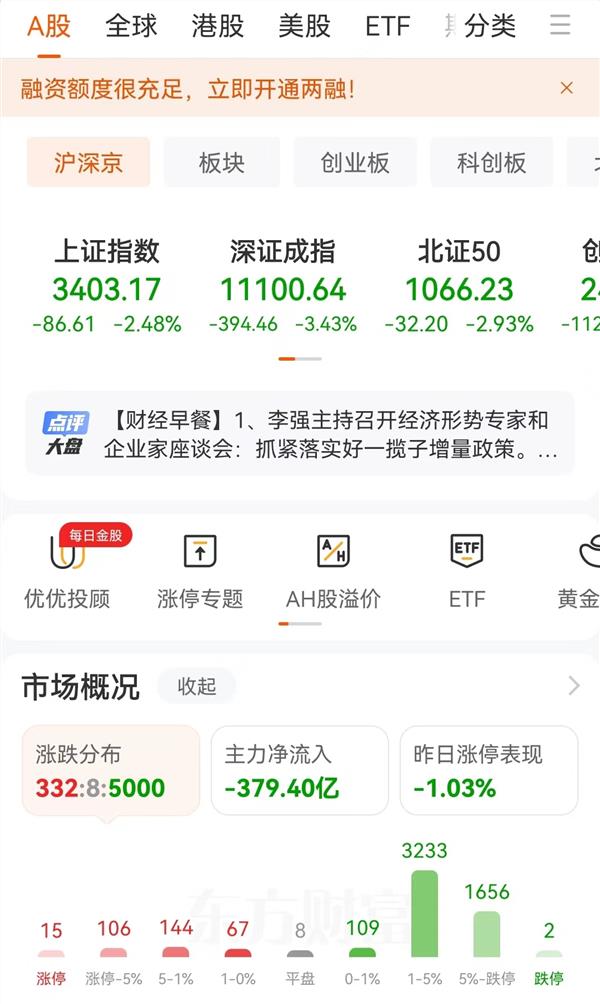Switch to the 港股 top tab

point(218,26)
